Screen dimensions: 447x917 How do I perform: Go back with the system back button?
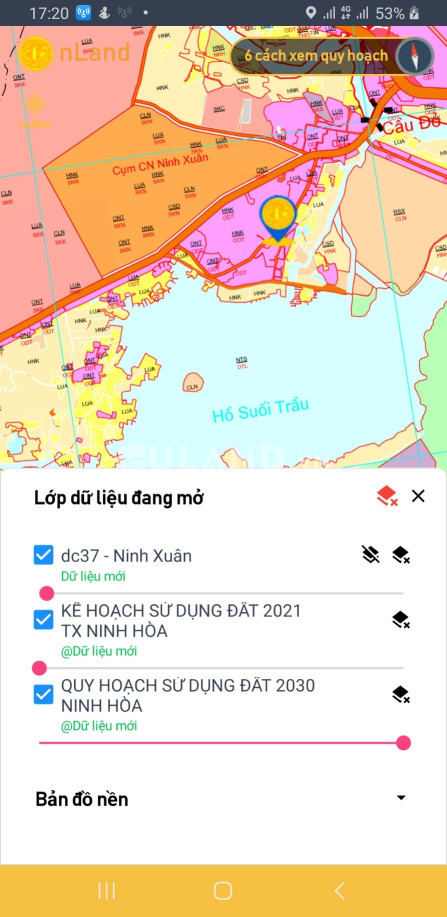(x=339, y=891)
